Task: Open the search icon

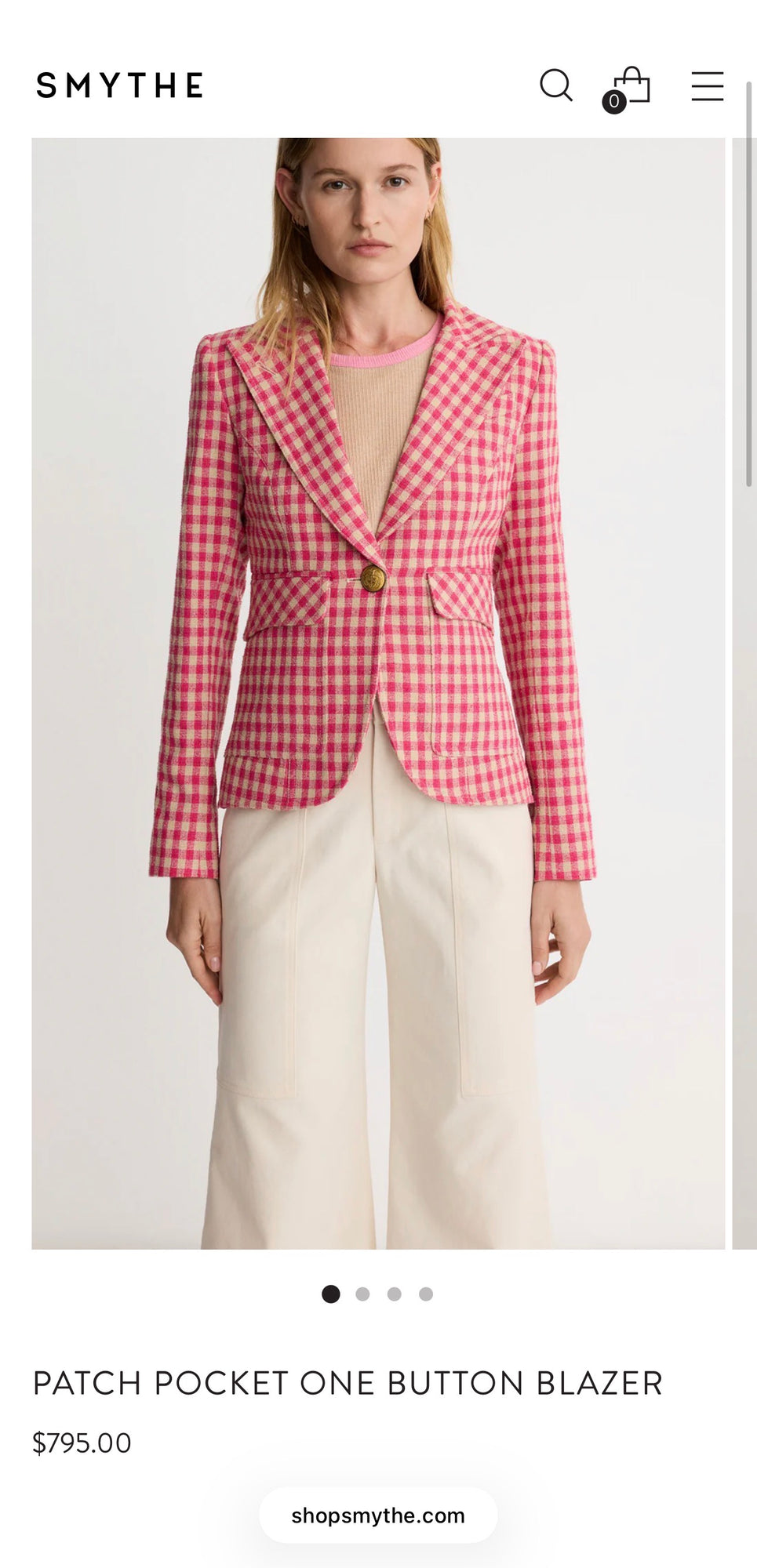Action: 556,85
